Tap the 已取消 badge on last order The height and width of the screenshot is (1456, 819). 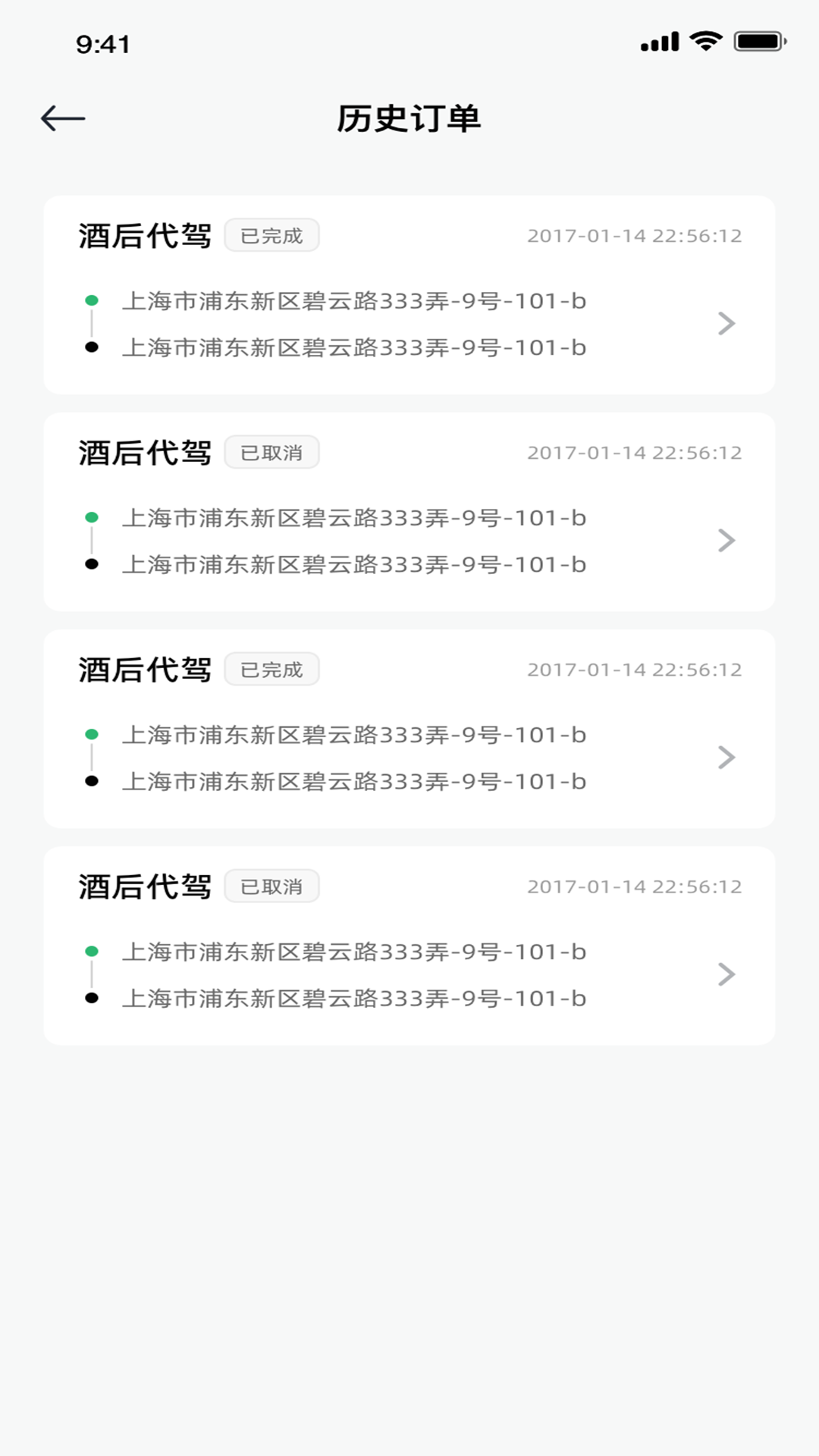coord(272,886)
